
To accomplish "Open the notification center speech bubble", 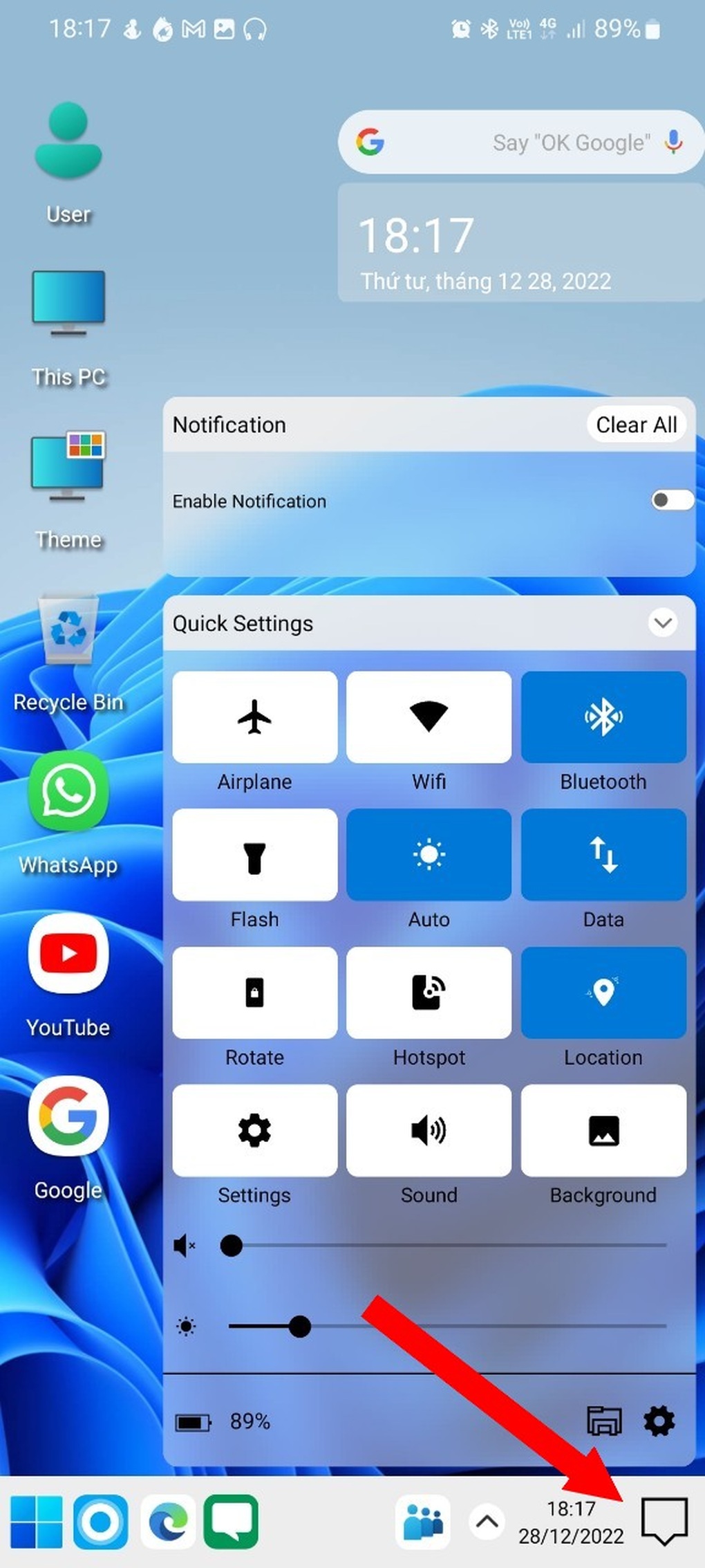I will 664,1521.
